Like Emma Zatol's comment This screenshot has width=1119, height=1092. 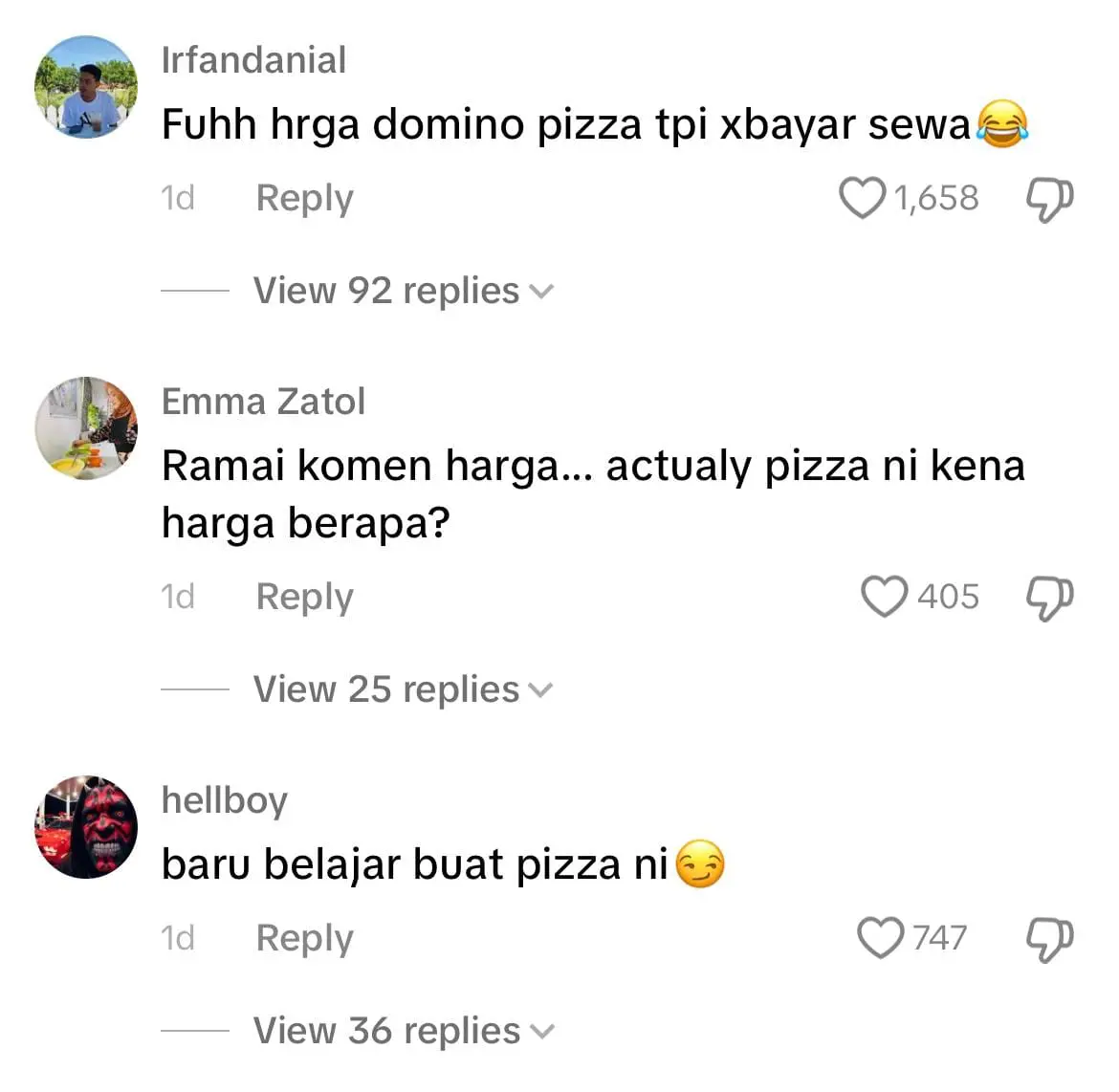point(883,597)
